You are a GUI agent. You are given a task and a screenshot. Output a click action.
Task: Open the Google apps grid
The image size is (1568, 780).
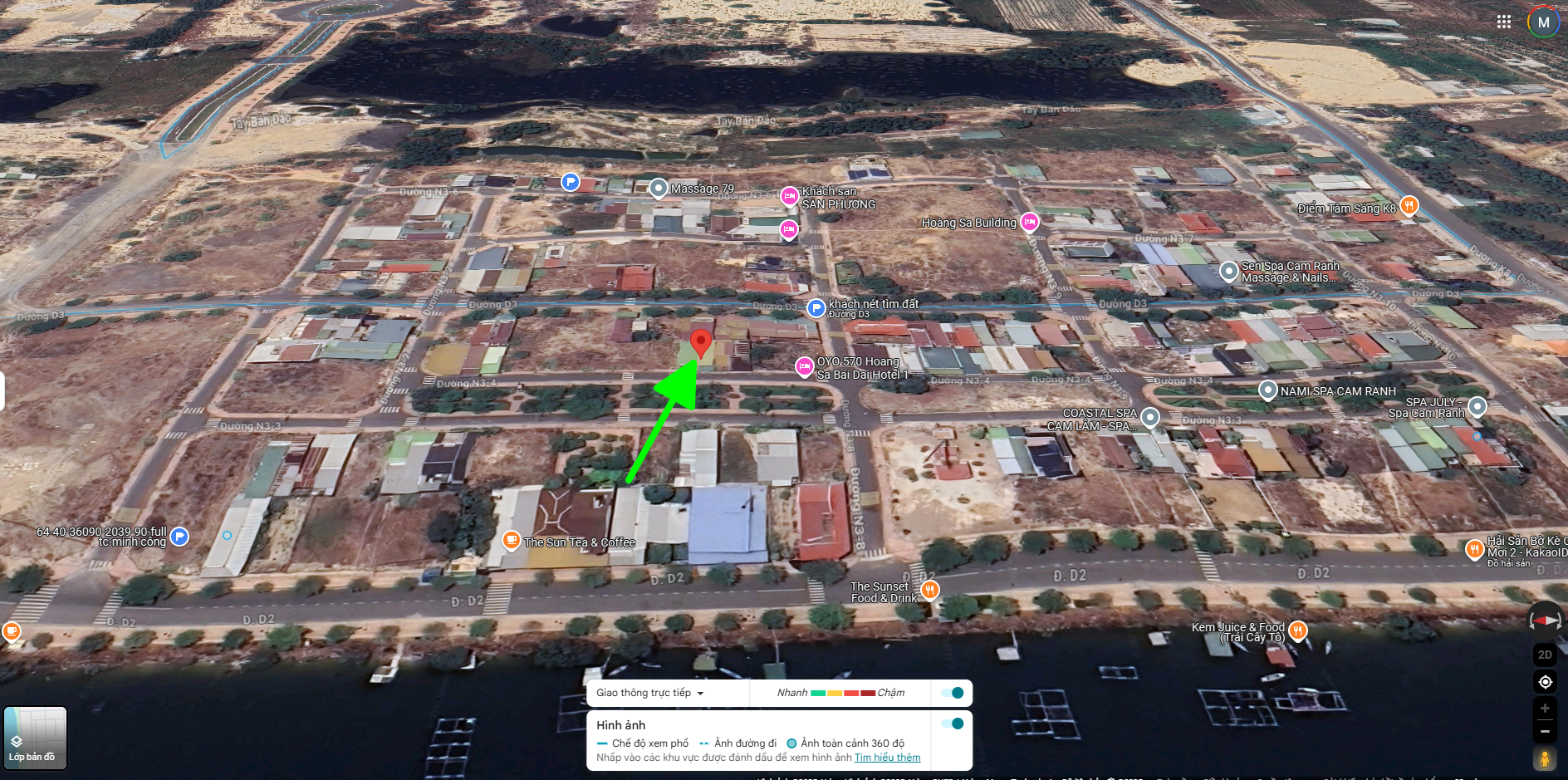[1503, 22]
